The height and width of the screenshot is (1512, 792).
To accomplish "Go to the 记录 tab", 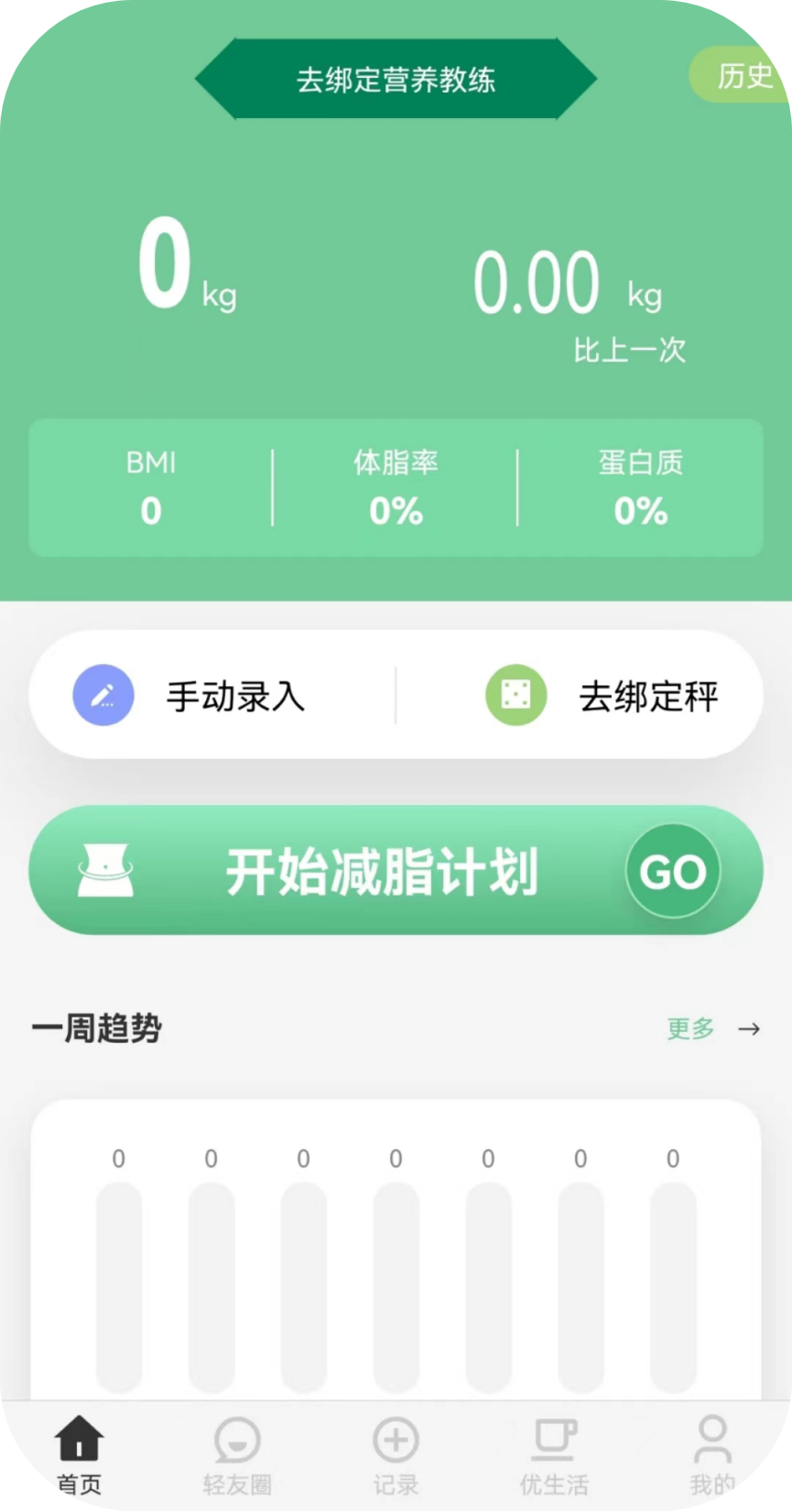I will coord(396,1456).
